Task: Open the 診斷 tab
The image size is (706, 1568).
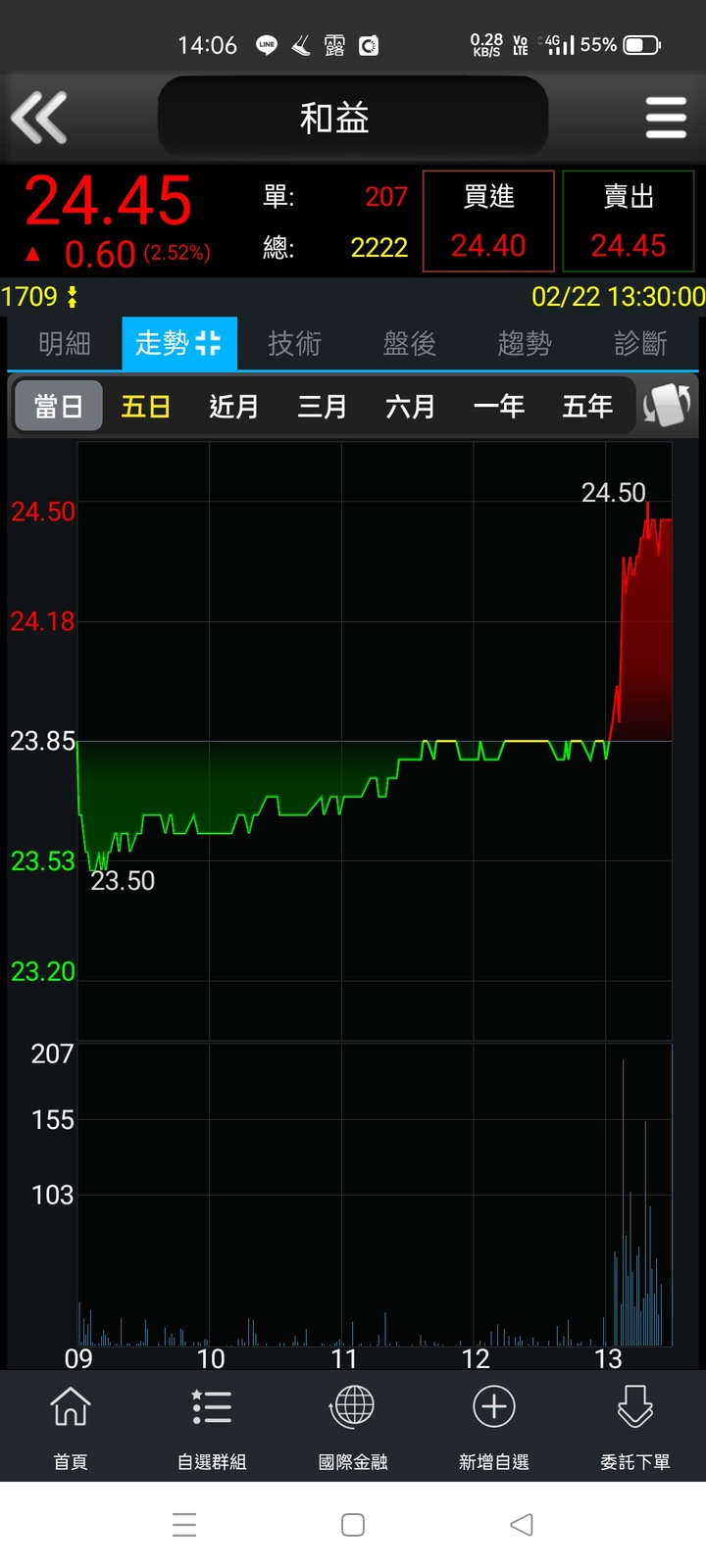Action: 640,344
